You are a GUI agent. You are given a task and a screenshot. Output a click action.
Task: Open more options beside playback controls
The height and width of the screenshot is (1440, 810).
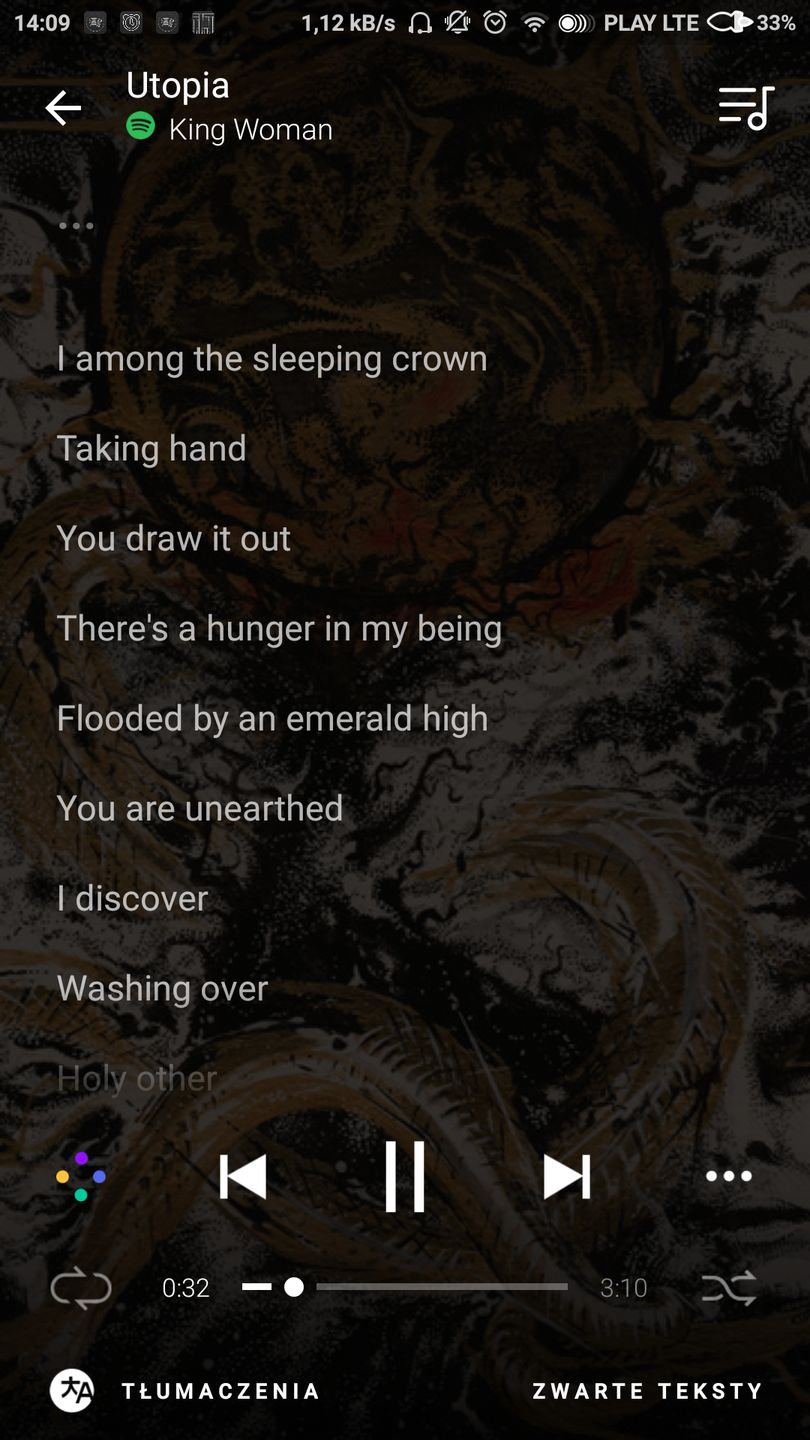click(729, 1176)
